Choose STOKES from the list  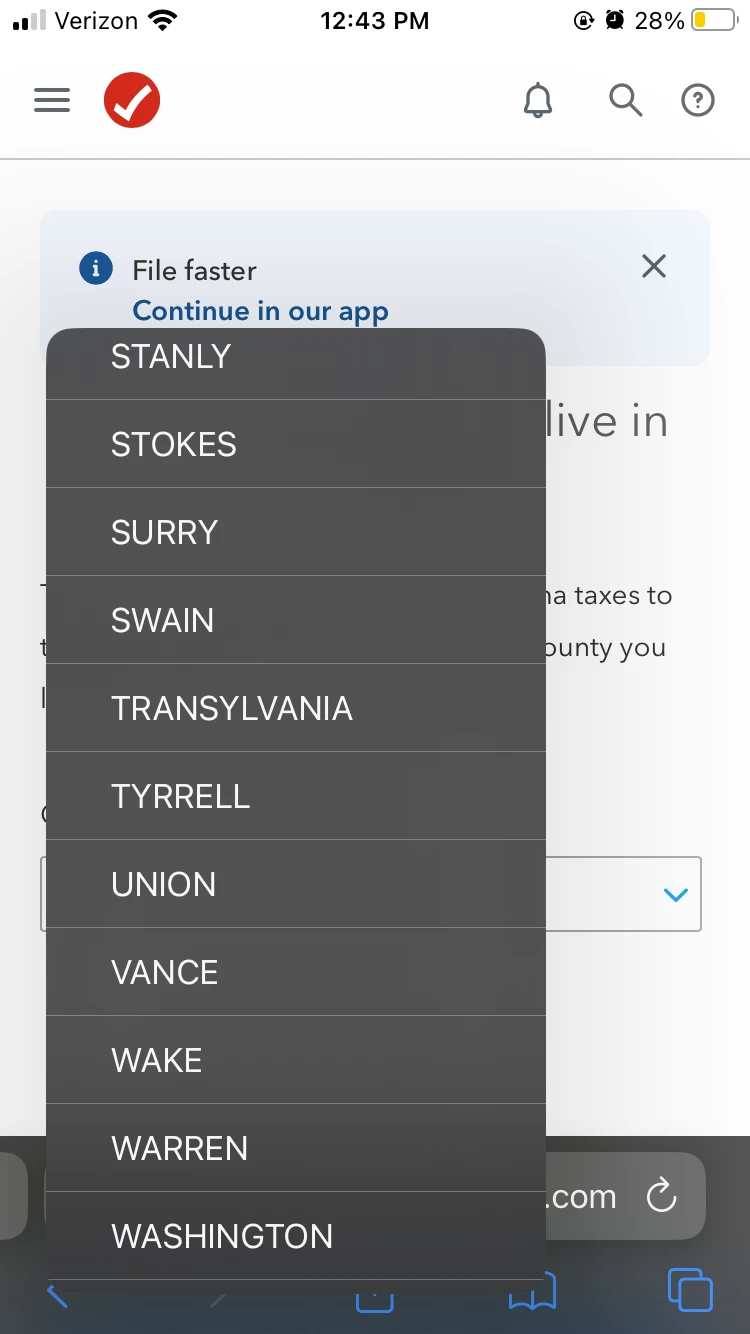(x=295, y=444)
